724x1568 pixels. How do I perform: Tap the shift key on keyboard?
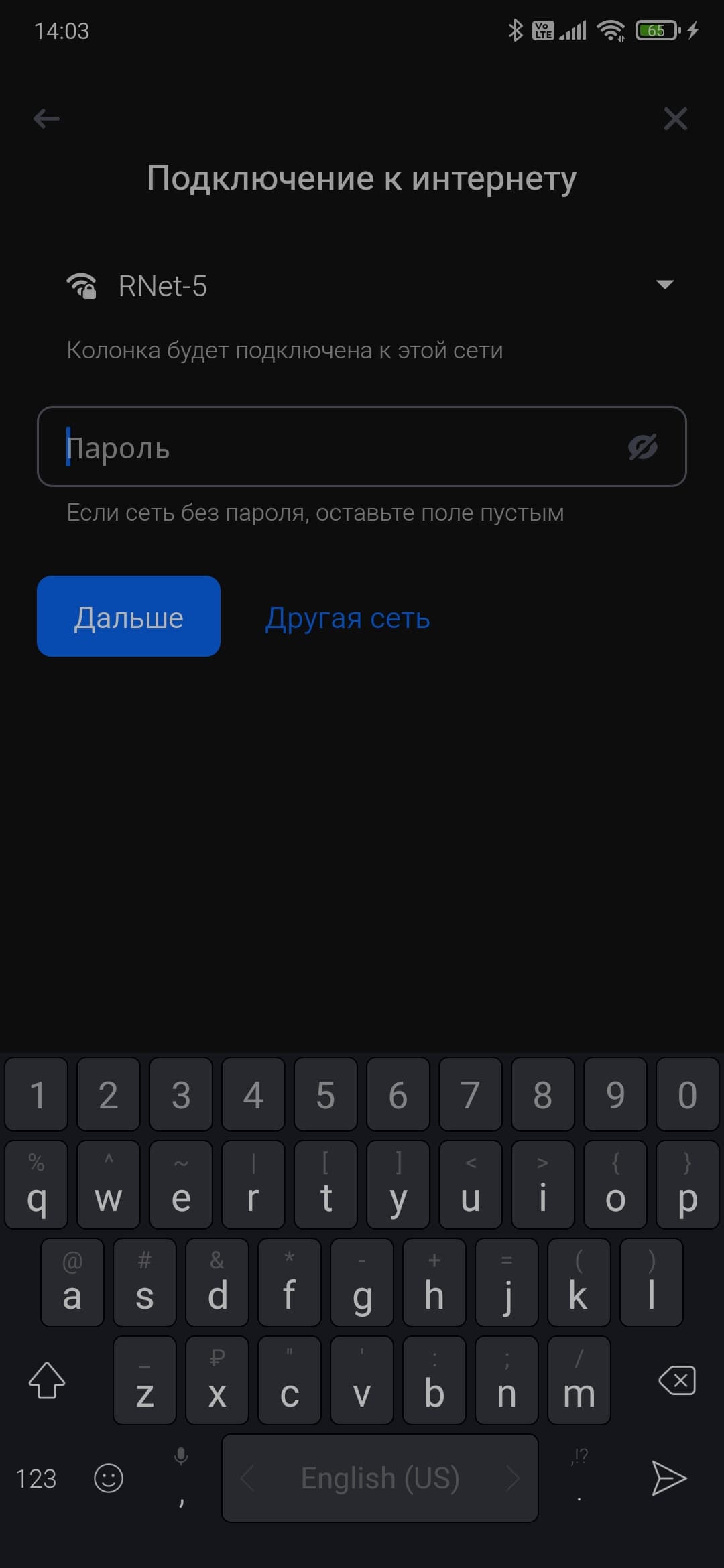(x=47, y=1380)
